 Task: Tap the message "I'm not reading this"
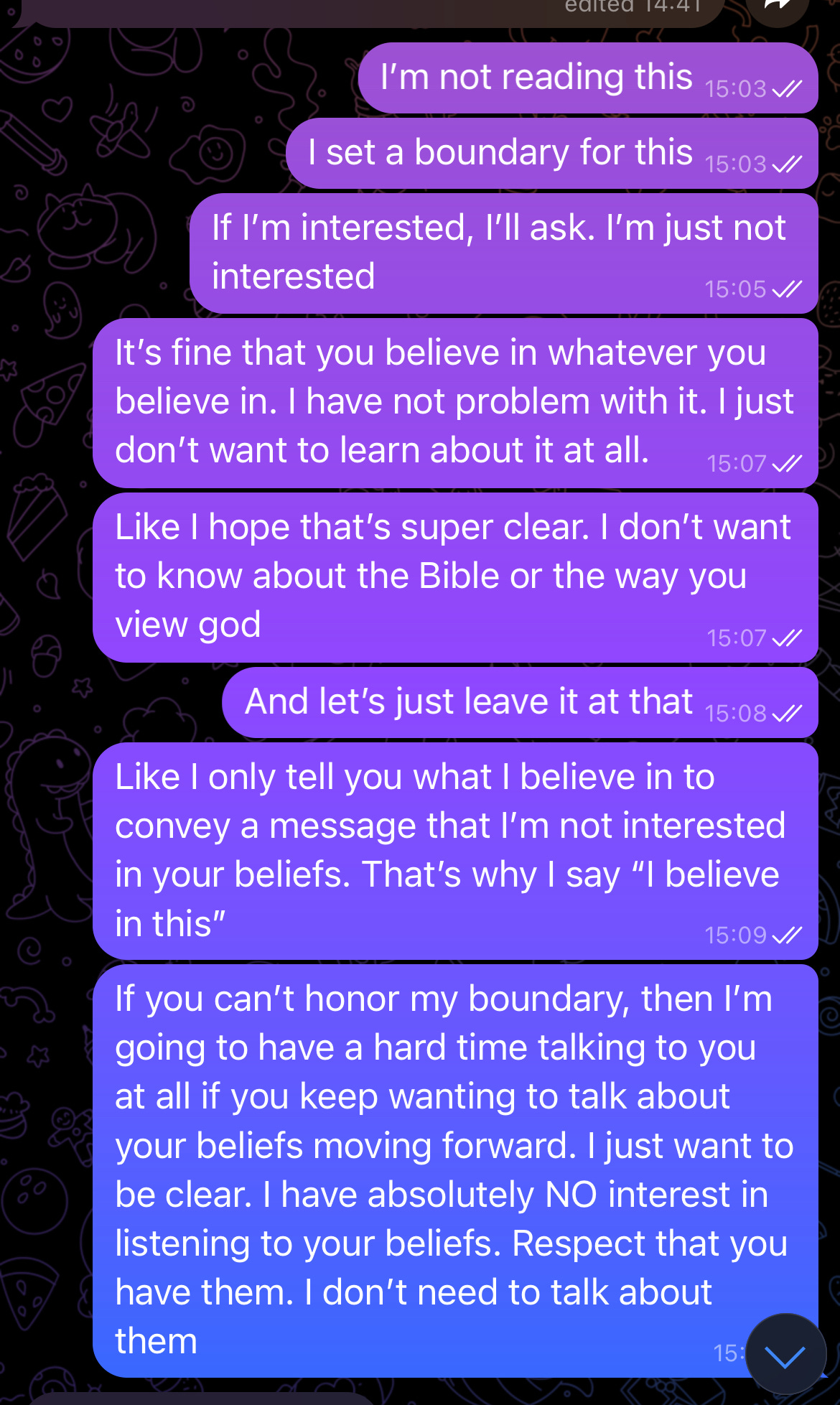coord(536,78)
